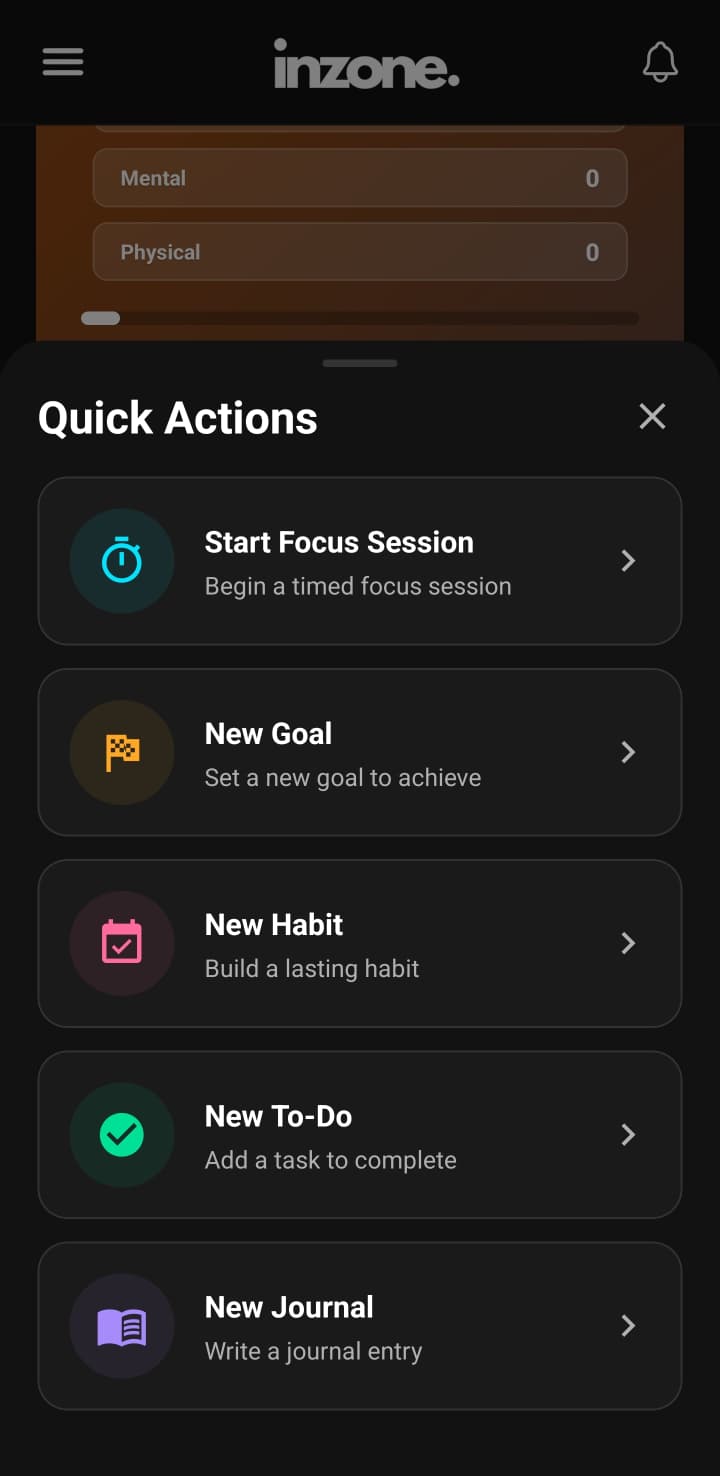Screen dimensions: 720x1476
Task: Click the zero count beside Mental
Action: click(592, 178)
